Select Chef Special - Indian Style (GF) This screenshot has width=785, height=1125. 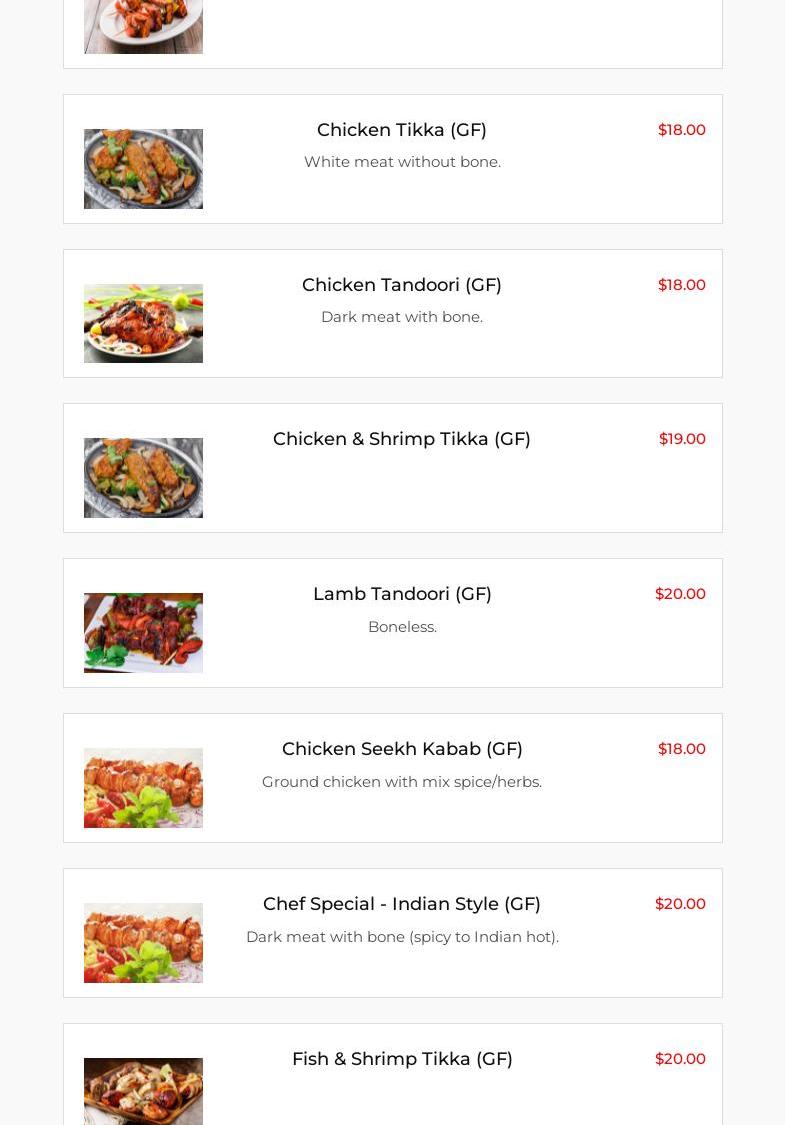click(401, 904)
